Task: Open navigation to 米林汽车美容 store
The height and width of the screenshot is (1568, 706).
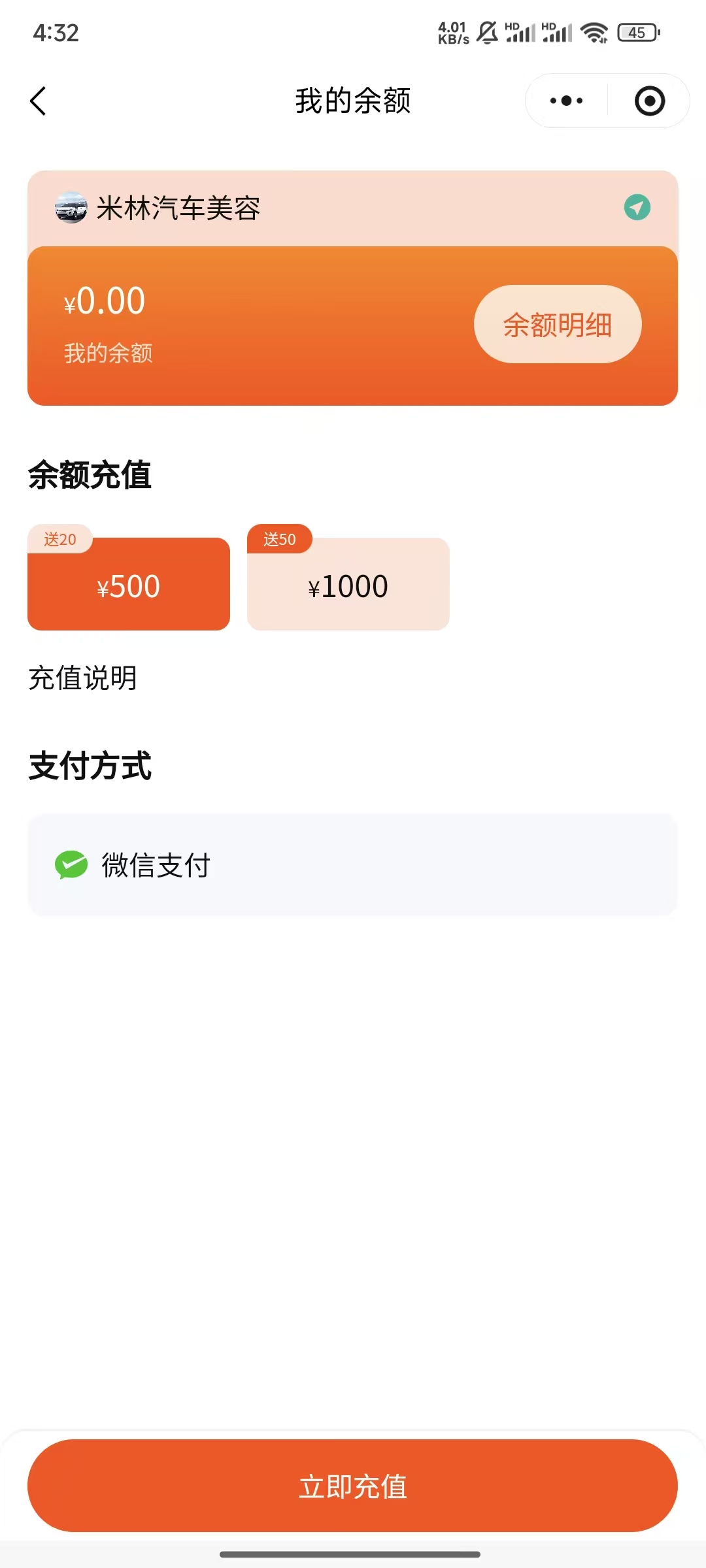Action: coord(637,208)
